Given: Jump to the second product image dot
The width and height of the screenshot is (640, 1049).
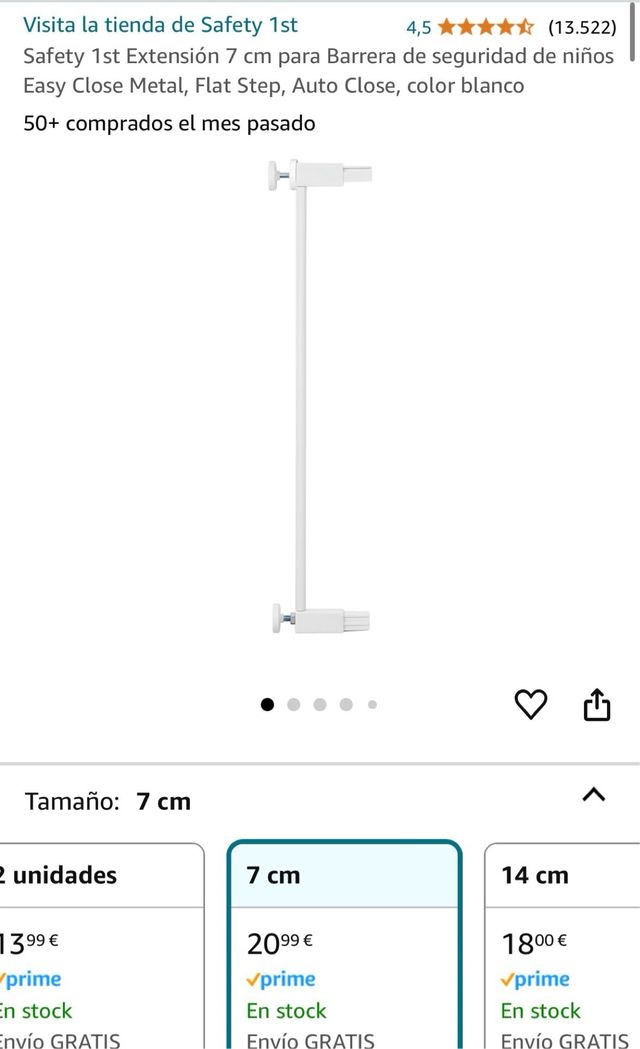Looking at the screenshot, I should pos(294,705).
